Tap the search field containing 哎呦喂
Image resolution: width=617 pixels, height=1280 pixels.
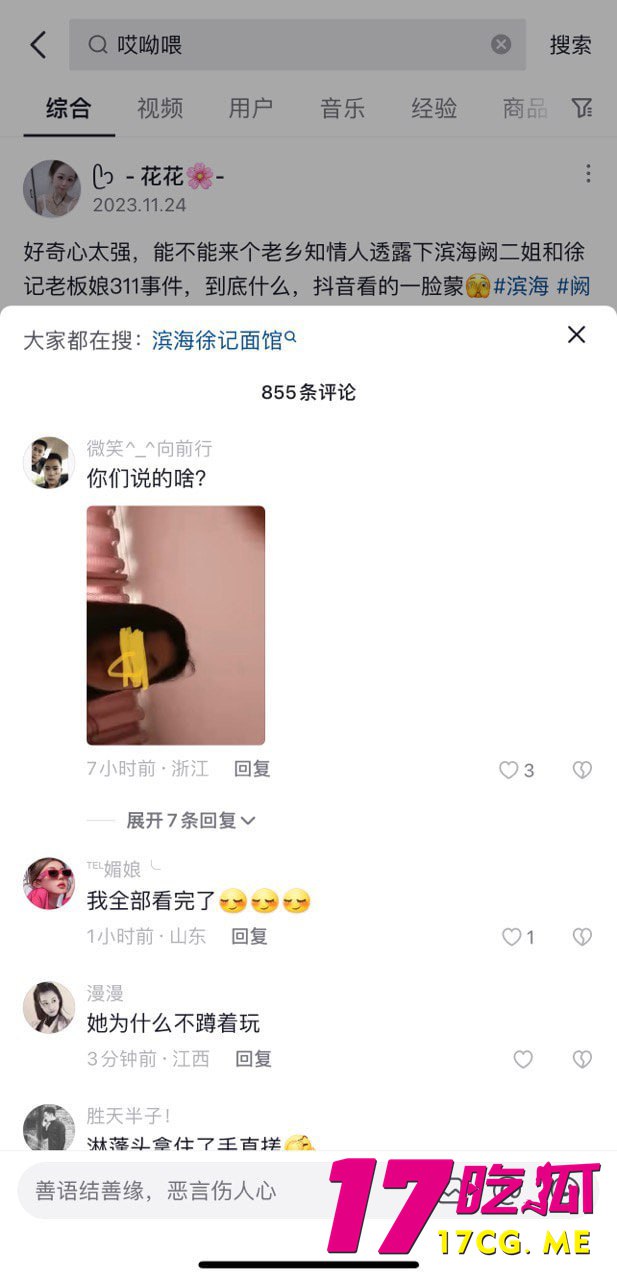(x=290, y=45)
